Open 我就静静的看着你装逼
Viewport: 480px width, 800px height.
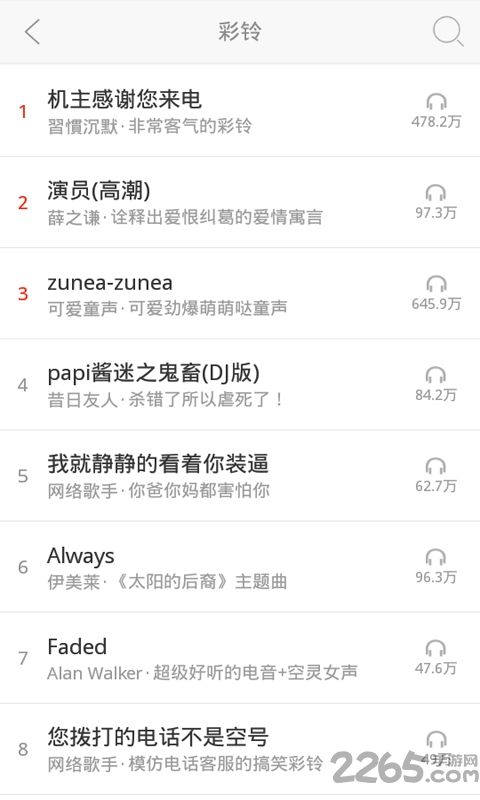pyautogui.click(x=240, y=476)
